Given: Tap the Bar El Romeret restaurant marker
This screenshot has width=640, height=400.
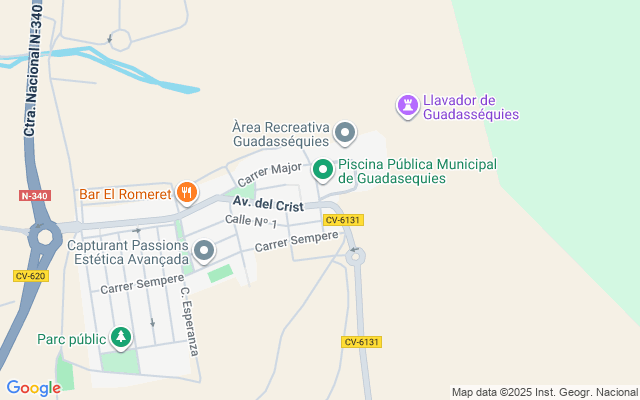Looking at the screenshot, I should tap(186, 192).
